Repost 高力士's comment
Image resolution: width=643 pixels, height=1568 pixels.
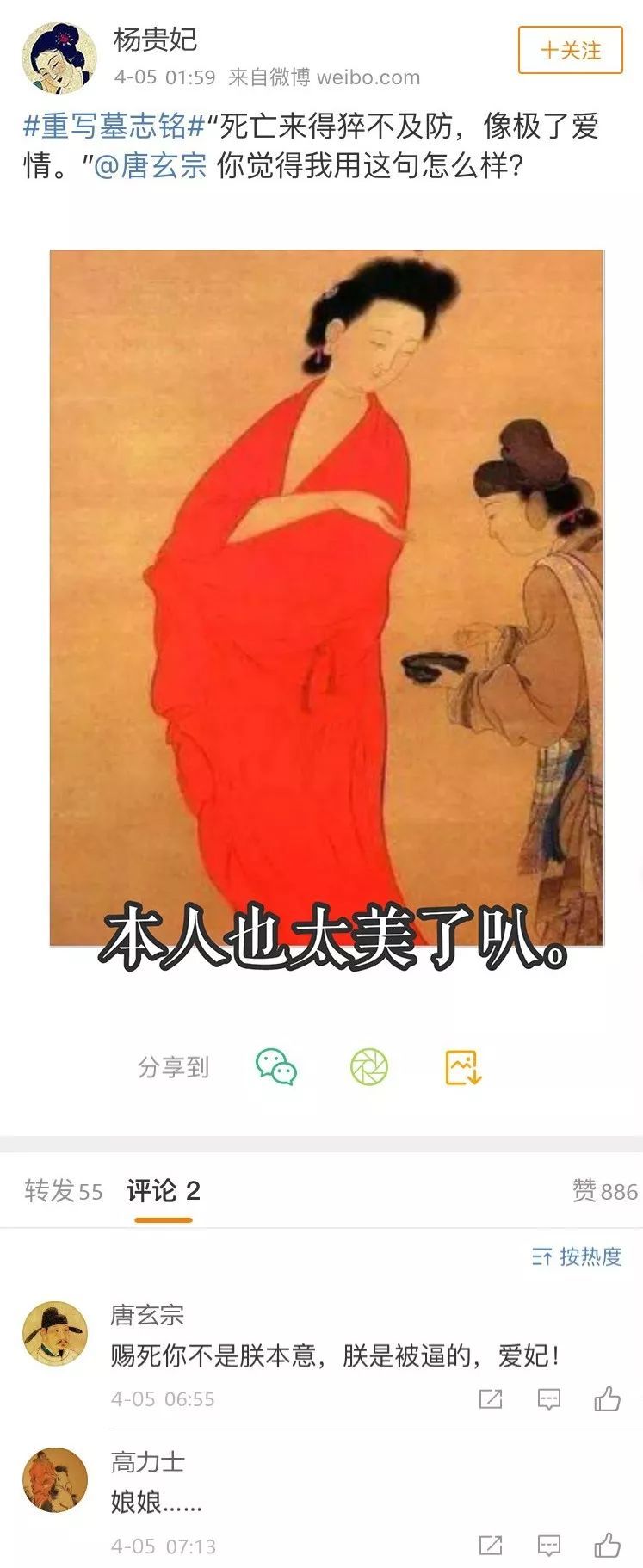point(491,1546)
